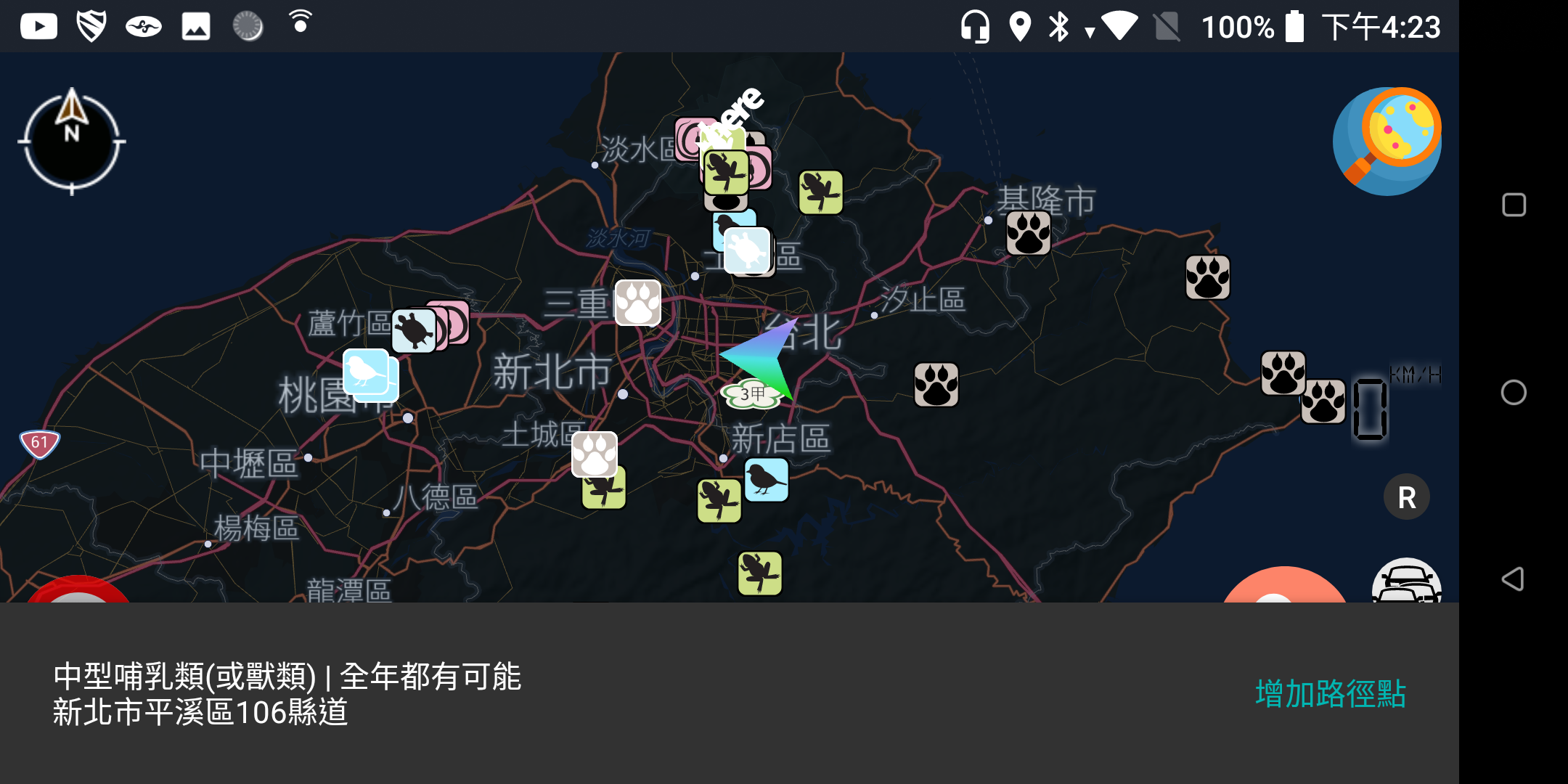The image size is (1568, 784).
Task: Select the bird marker near 新店區
Action: click(766, 480)
